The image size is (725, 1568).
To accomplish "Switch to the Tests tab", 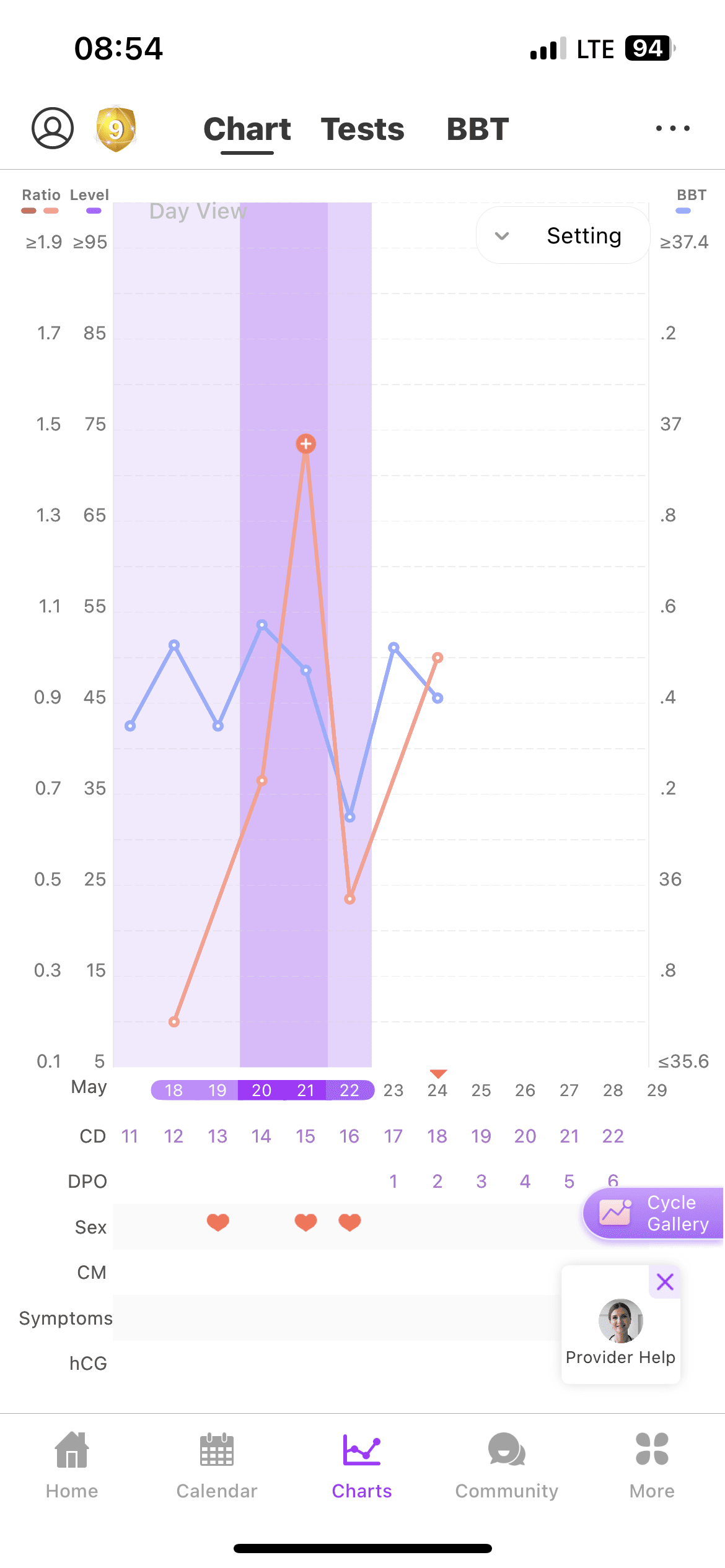I will coord(362,129).
